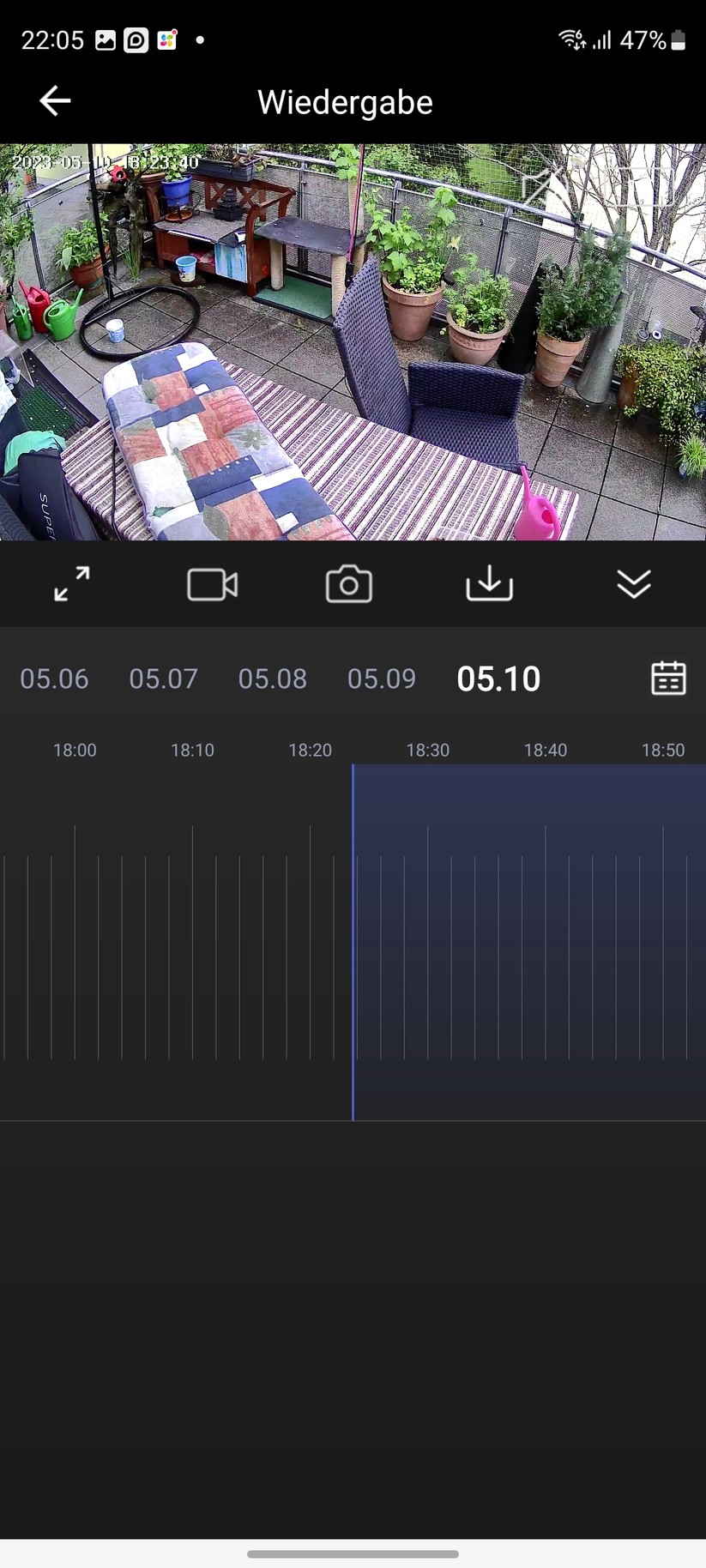
Task: Start recording a video clip
Action: (x=212, y=585)
